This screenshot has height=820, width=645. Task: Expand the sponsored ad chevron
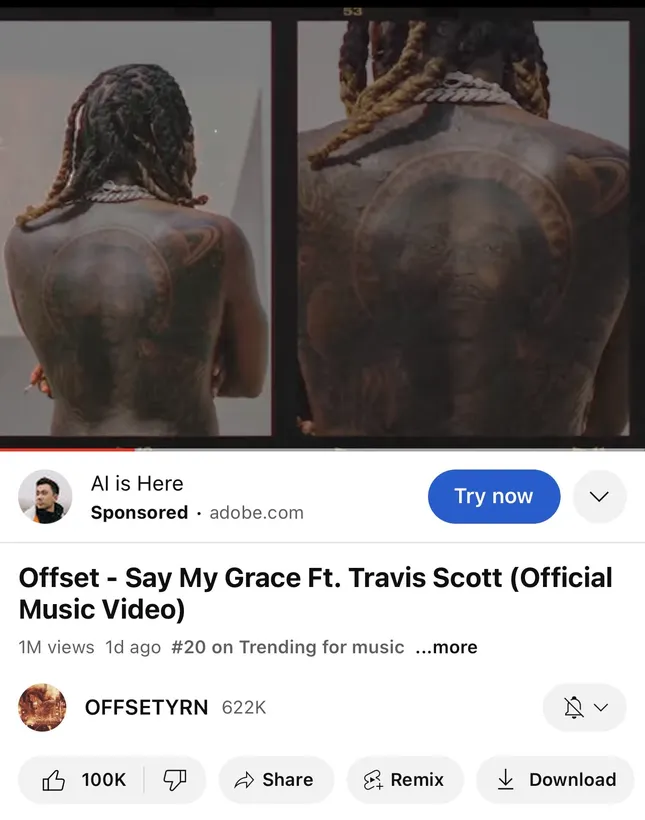pos(599,496)
